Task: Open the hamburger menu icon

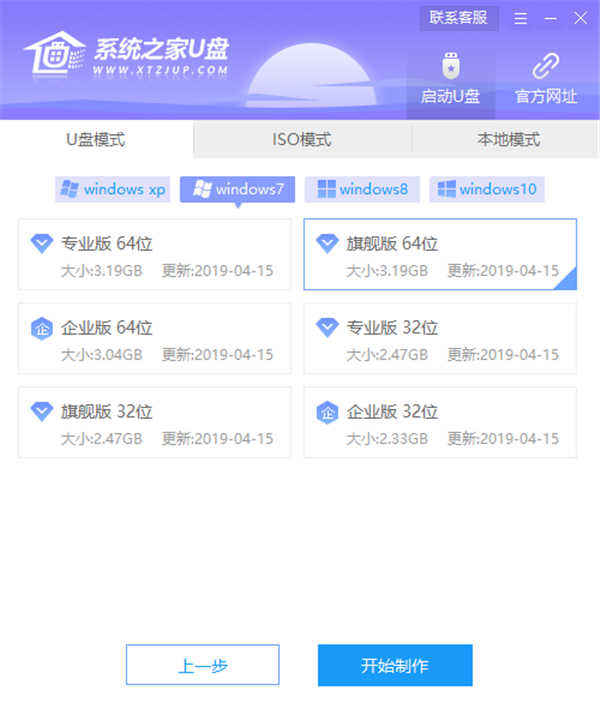Action: coord(521,18)
